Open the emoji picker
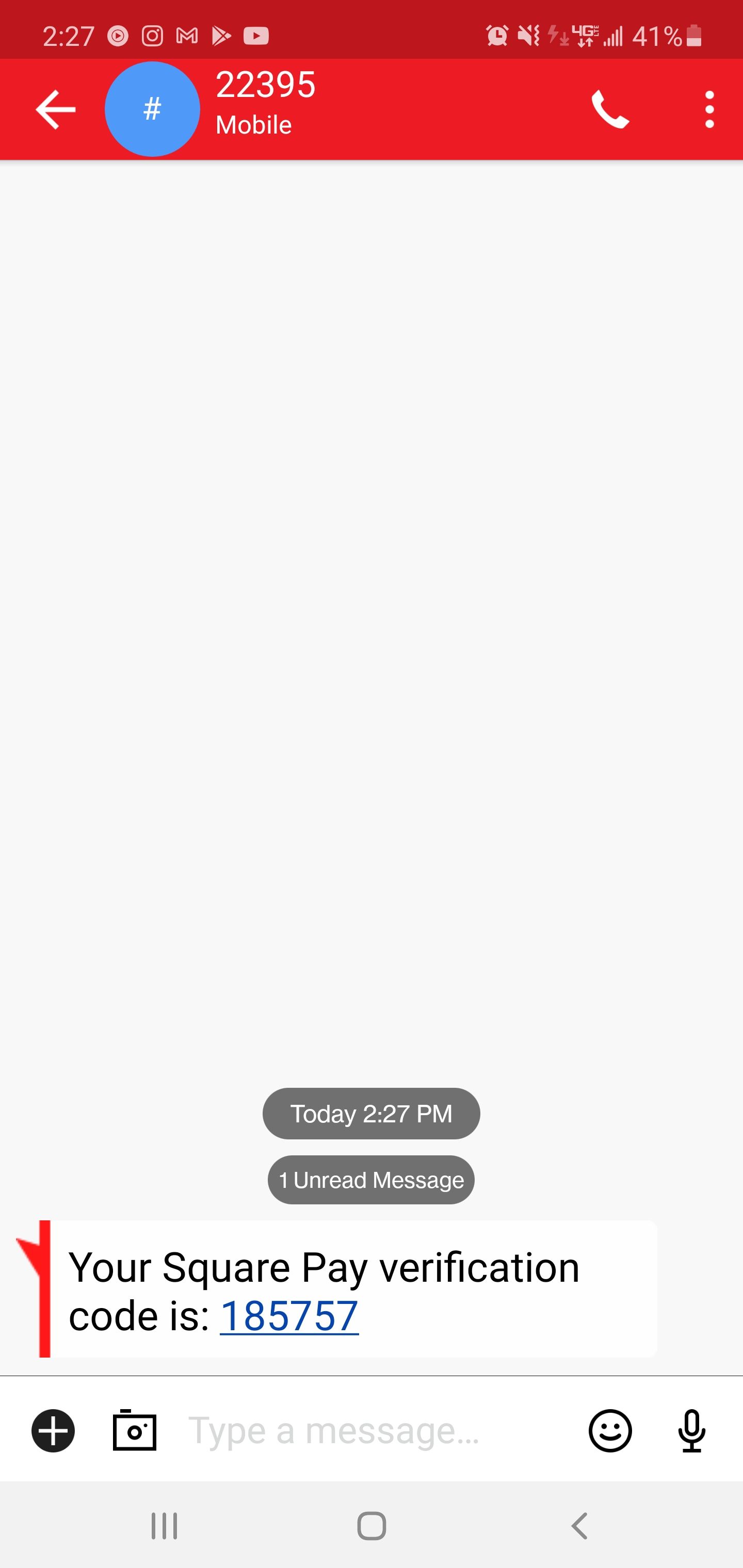This screenshot has height=1568, width=743. [610, 1430]
